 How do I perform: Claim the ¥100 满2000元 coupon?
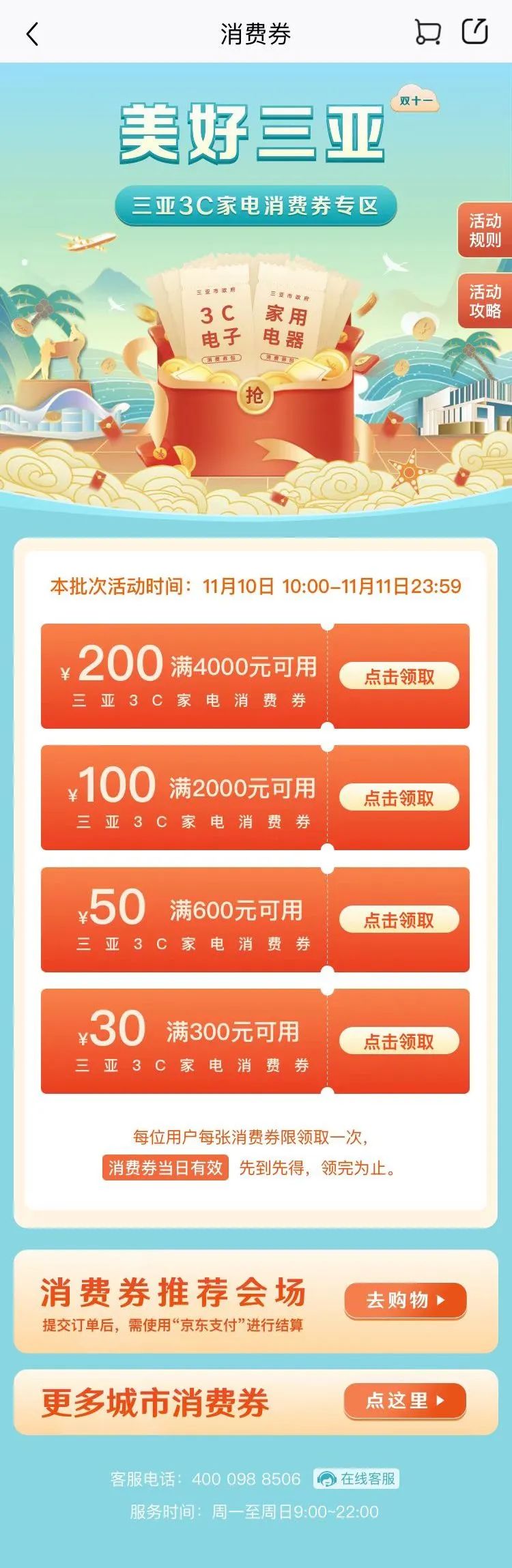pyautogui.click(x=399, y=798)
